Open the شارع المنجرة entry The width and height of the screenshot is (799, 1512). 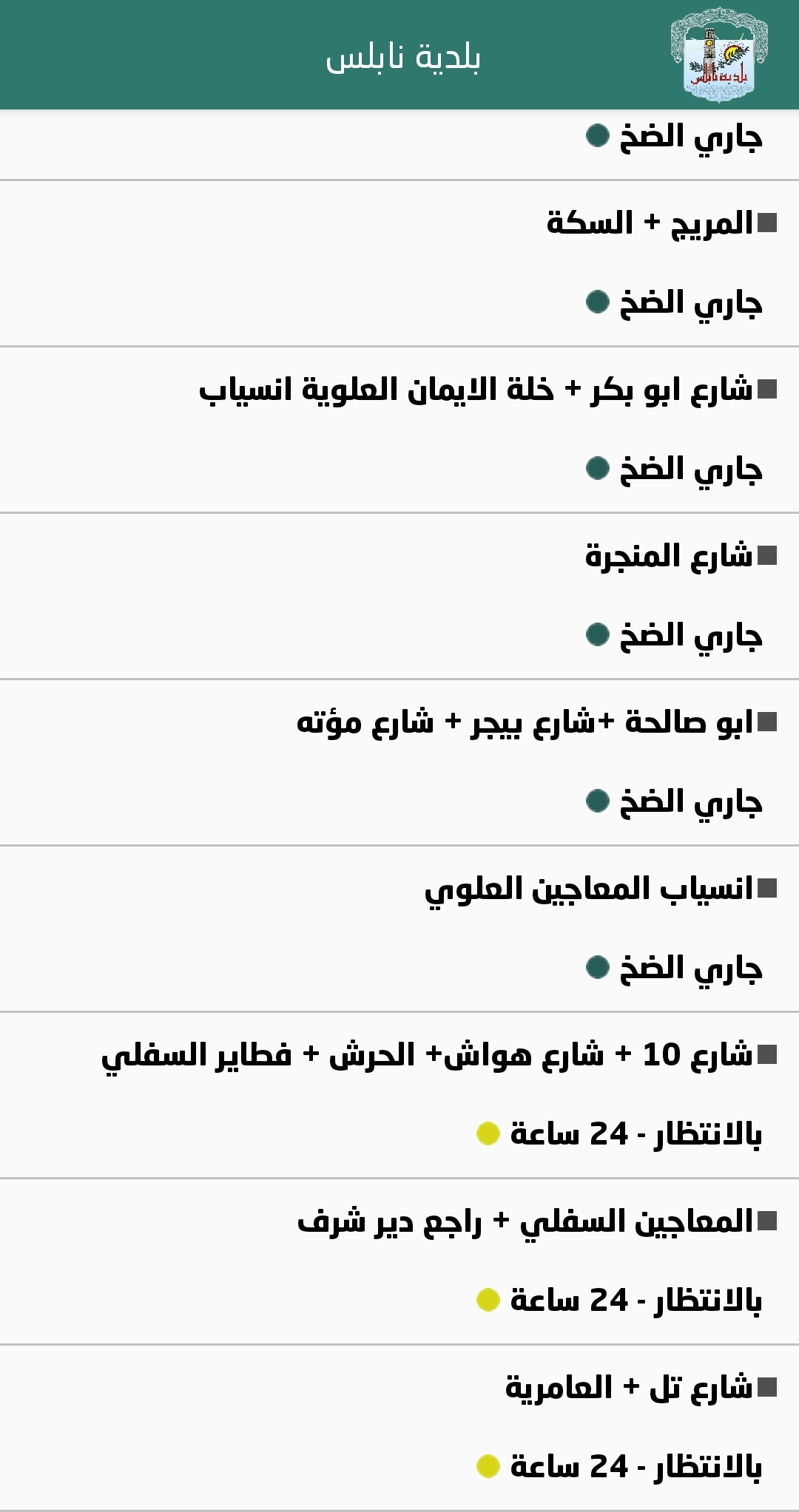[x=669, y=556]
